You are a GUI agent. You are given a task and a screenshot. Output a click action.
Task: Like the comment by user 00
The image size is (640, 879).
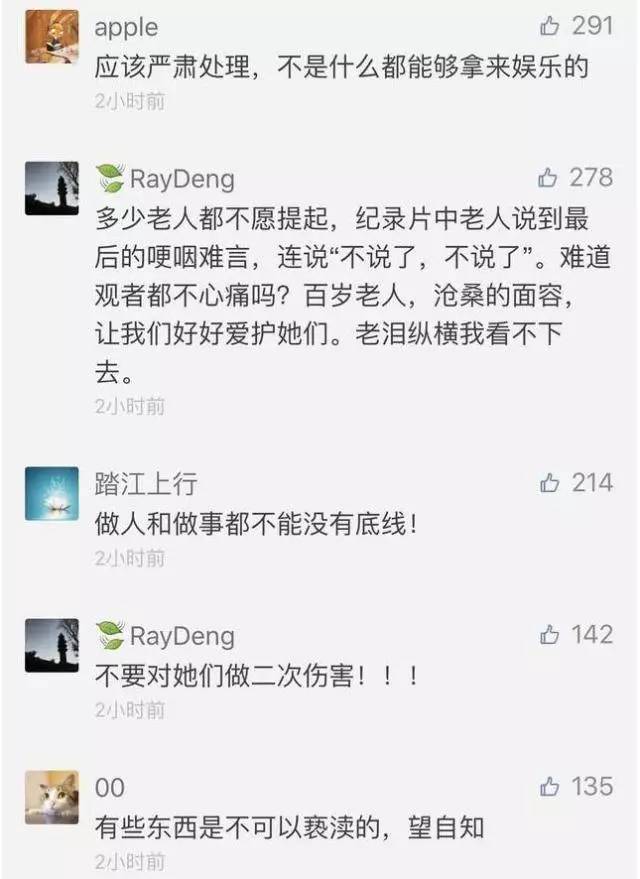(548, 787)
